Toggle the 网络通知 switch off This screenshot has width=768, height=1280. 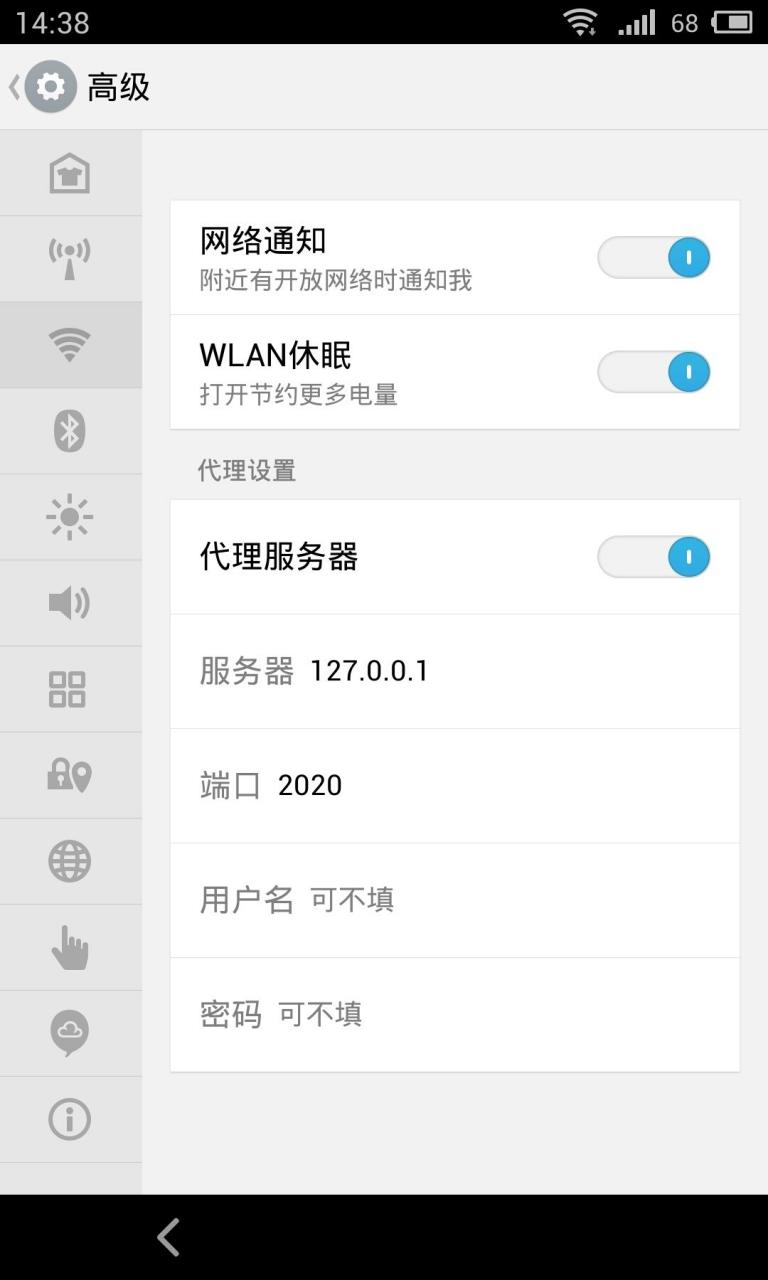pyautogui.click(x=654, y=258)
